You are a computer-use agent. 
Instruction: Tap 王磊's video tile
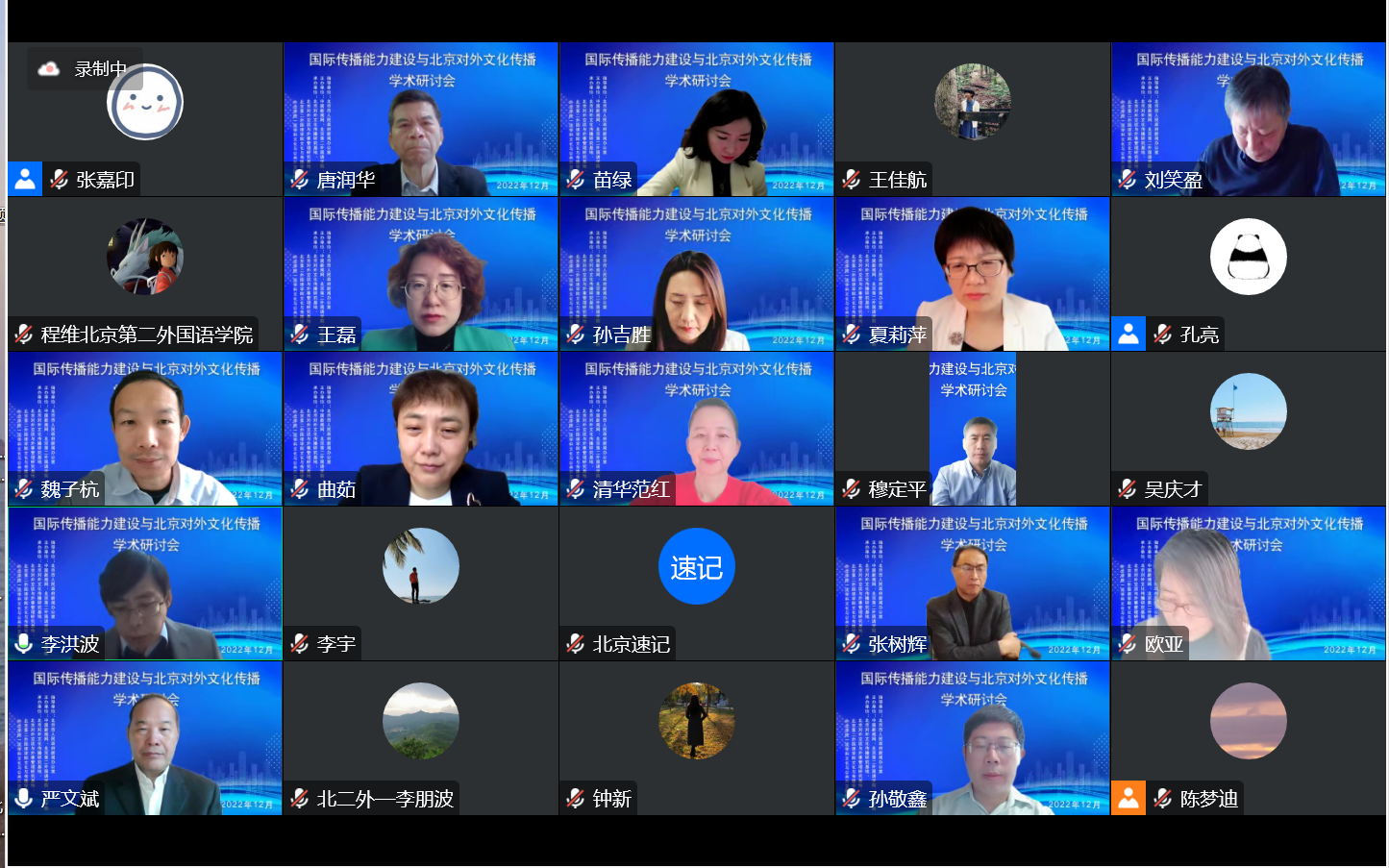[x=420, y=274]
